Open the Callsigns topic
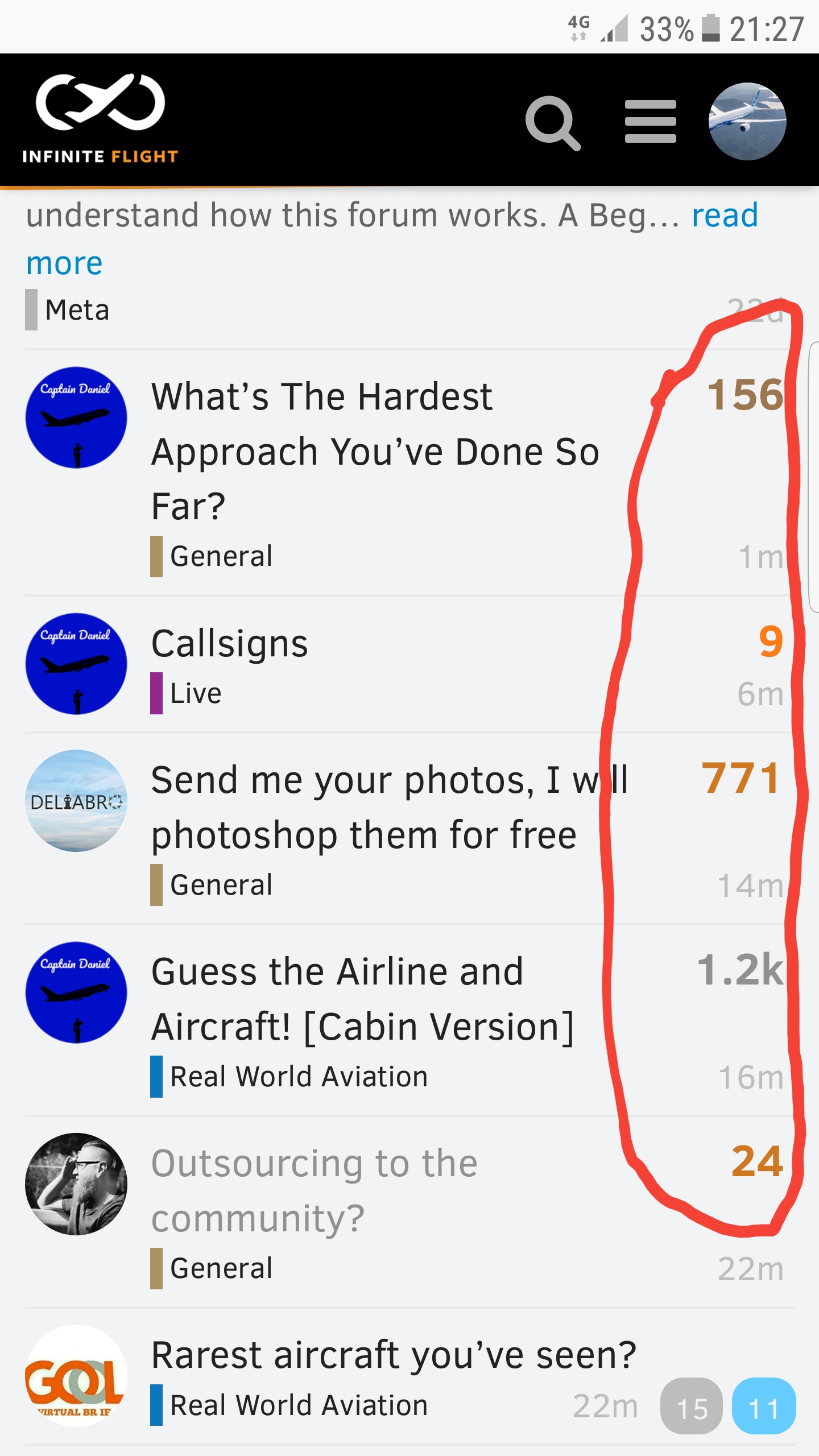The image size is (819, 1456). 230,644
